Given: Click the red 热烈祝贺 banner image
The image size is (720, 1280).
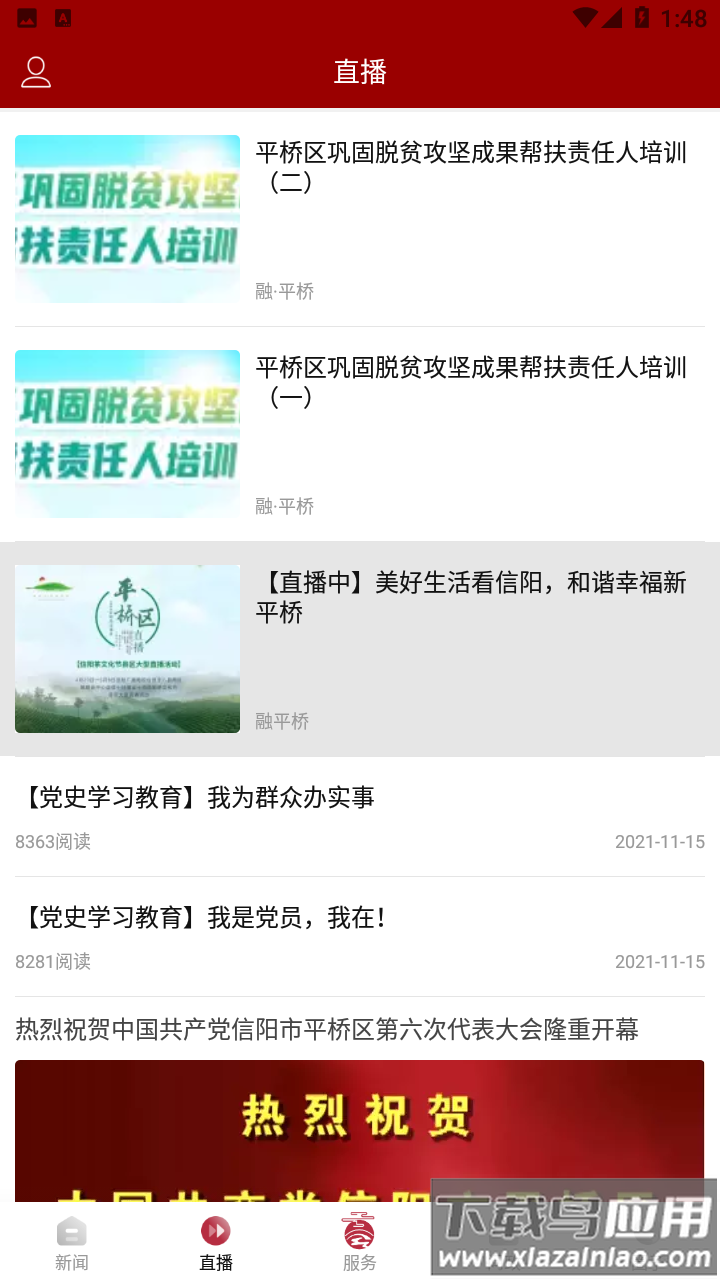Looking at the screenshot, I should (x=300, y=1130).
